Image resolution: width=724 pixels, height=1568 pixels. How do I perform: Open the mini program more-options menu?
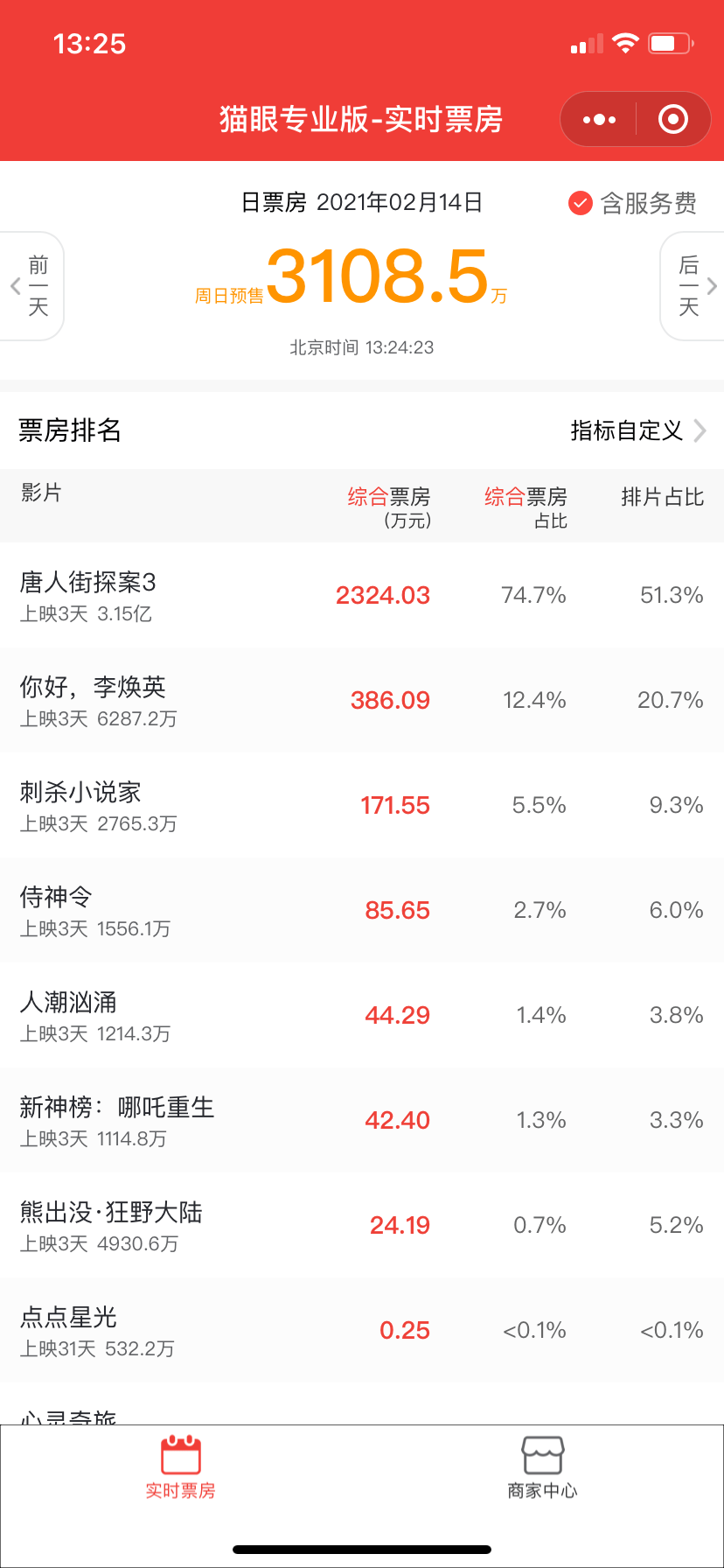coord(599,119)
